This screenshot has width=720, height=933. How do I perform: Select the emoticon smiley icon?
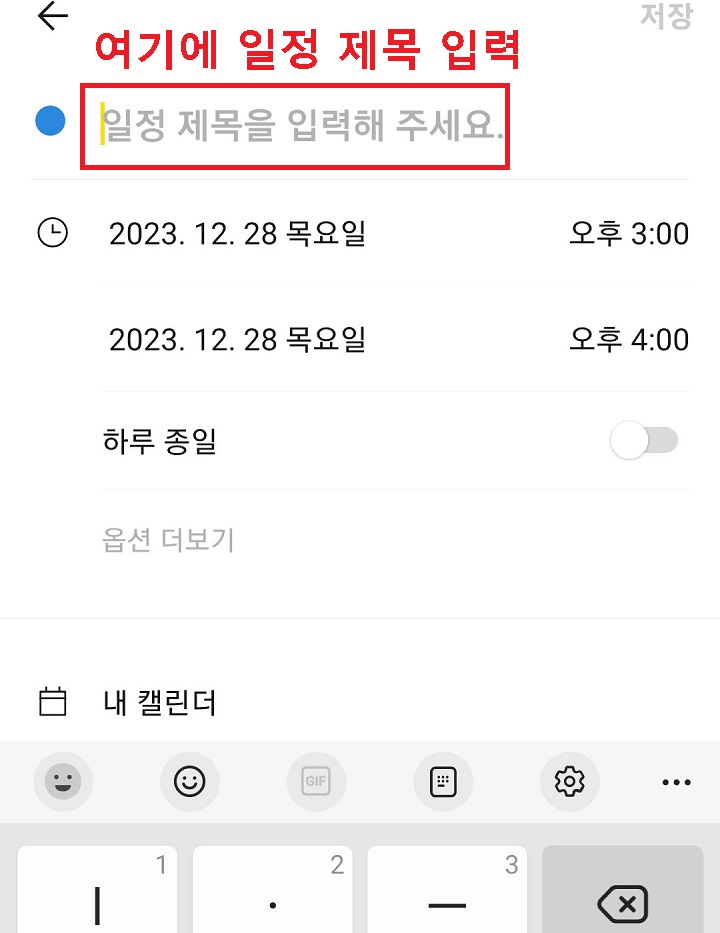[190, 782]
